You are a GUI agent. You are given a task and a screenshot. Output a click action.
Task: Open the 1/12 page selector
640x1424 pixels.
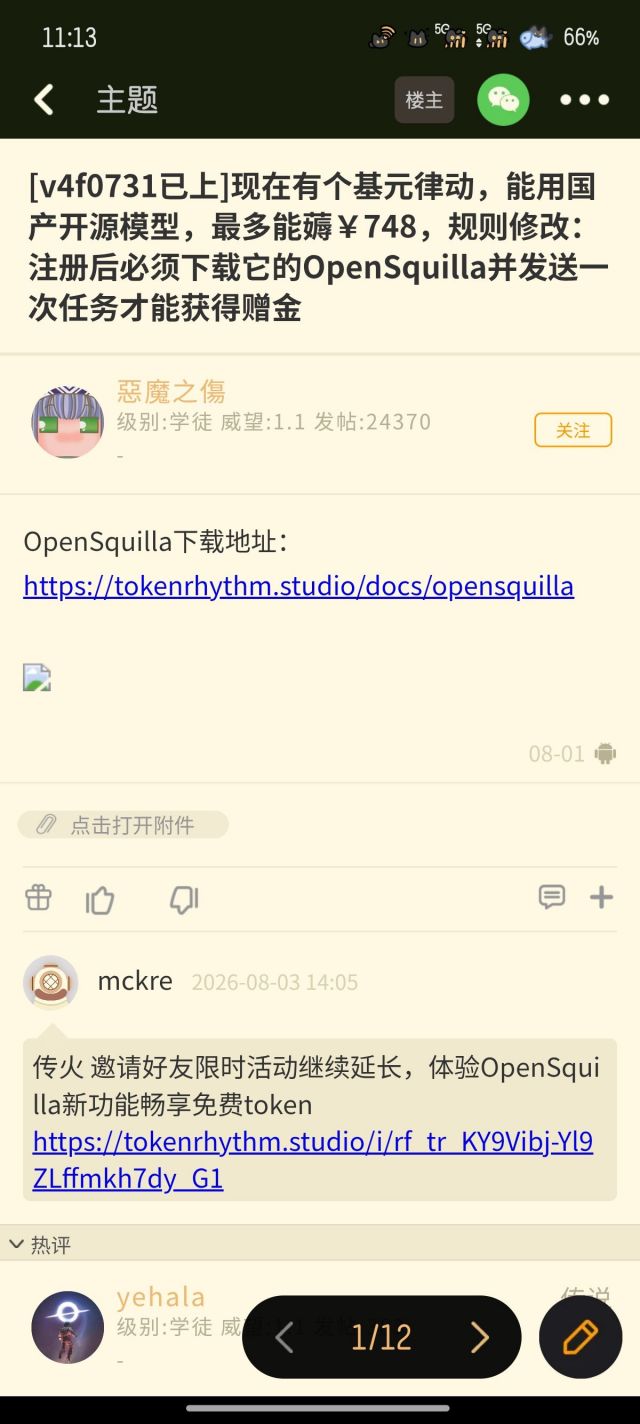[x=381, y=1338]
